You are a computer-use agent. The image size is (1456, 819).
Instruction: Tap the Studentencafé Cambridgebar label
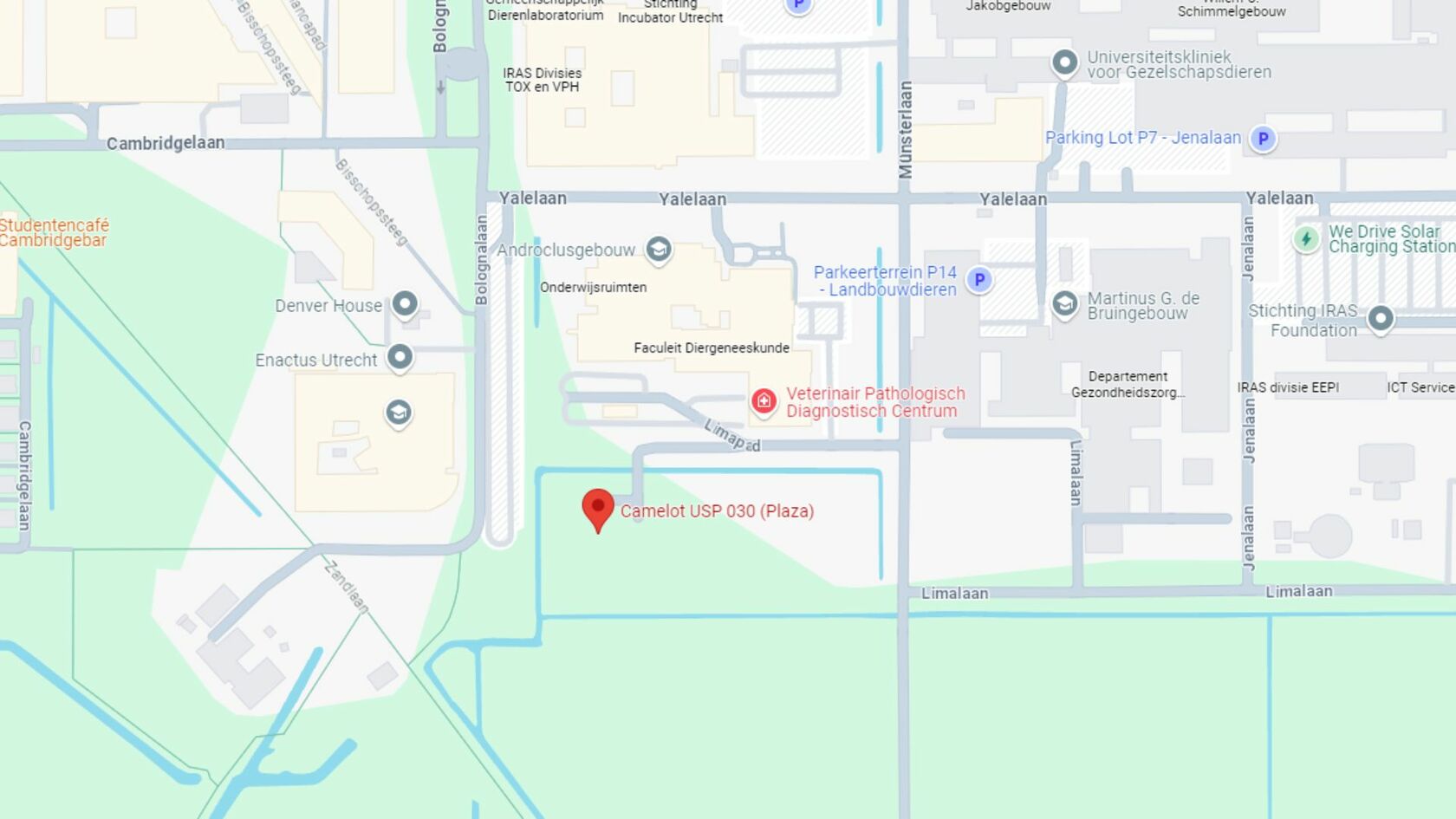point(54,232)
